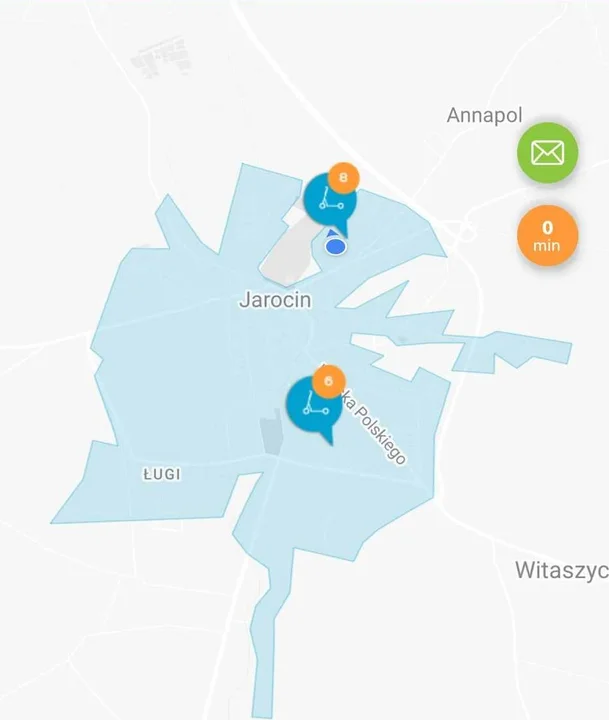Open the green envelope message button
This screenshot has height=720, width=609.
click(547, 153)
